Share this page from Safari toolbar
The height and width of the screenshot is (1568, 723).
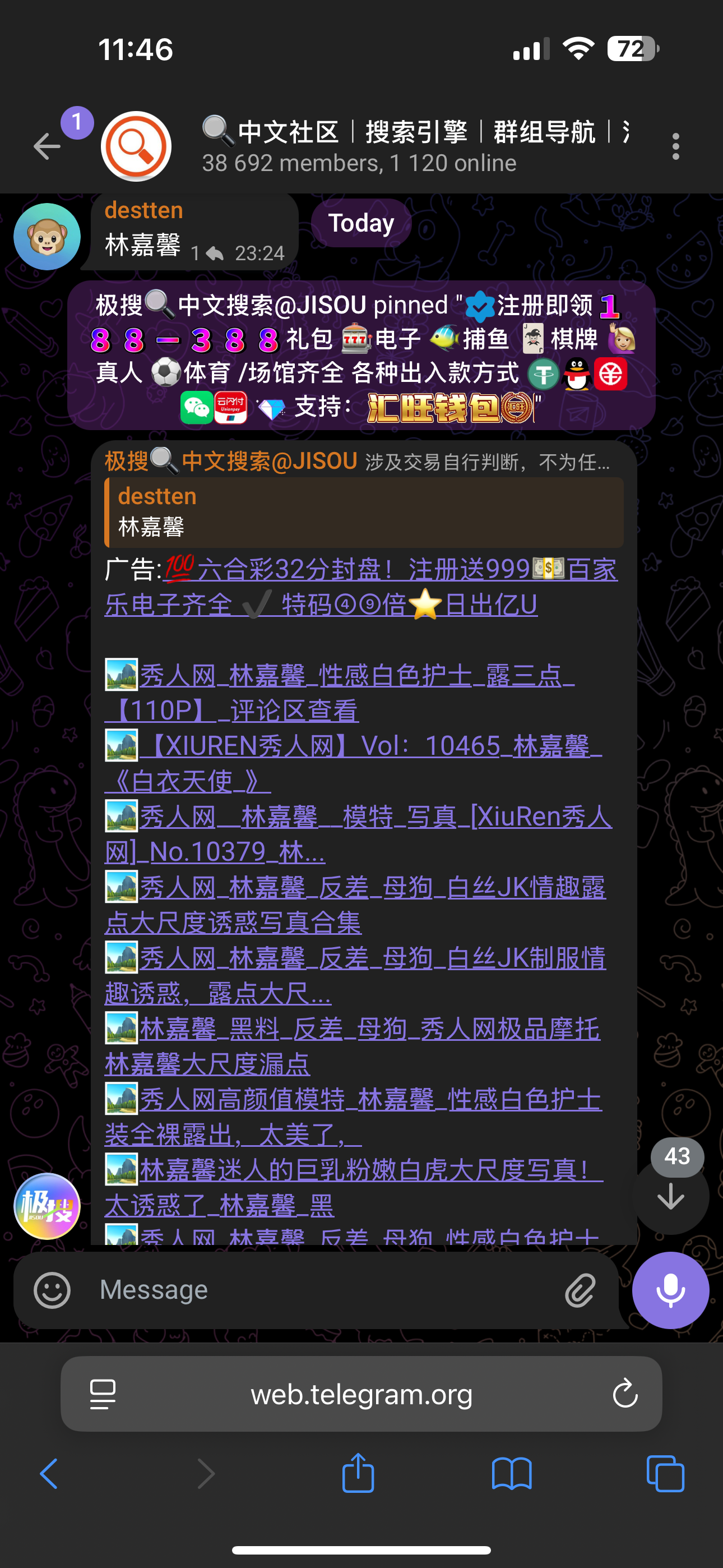[x=358, y=1474]
